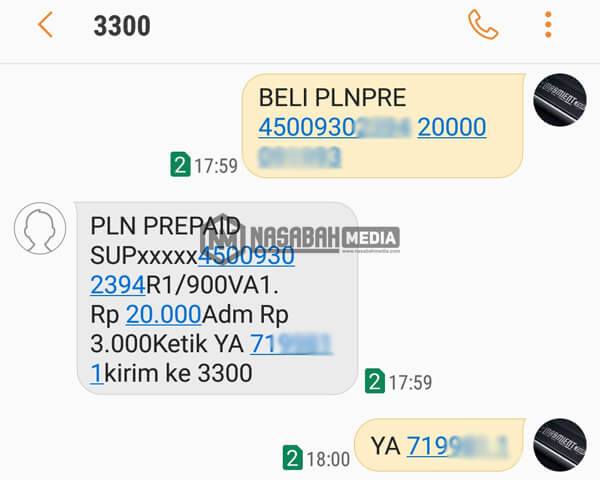Tap the 20000 link in sent message
The height and width of the screenshot is (480, 600).
pos(452,127)
